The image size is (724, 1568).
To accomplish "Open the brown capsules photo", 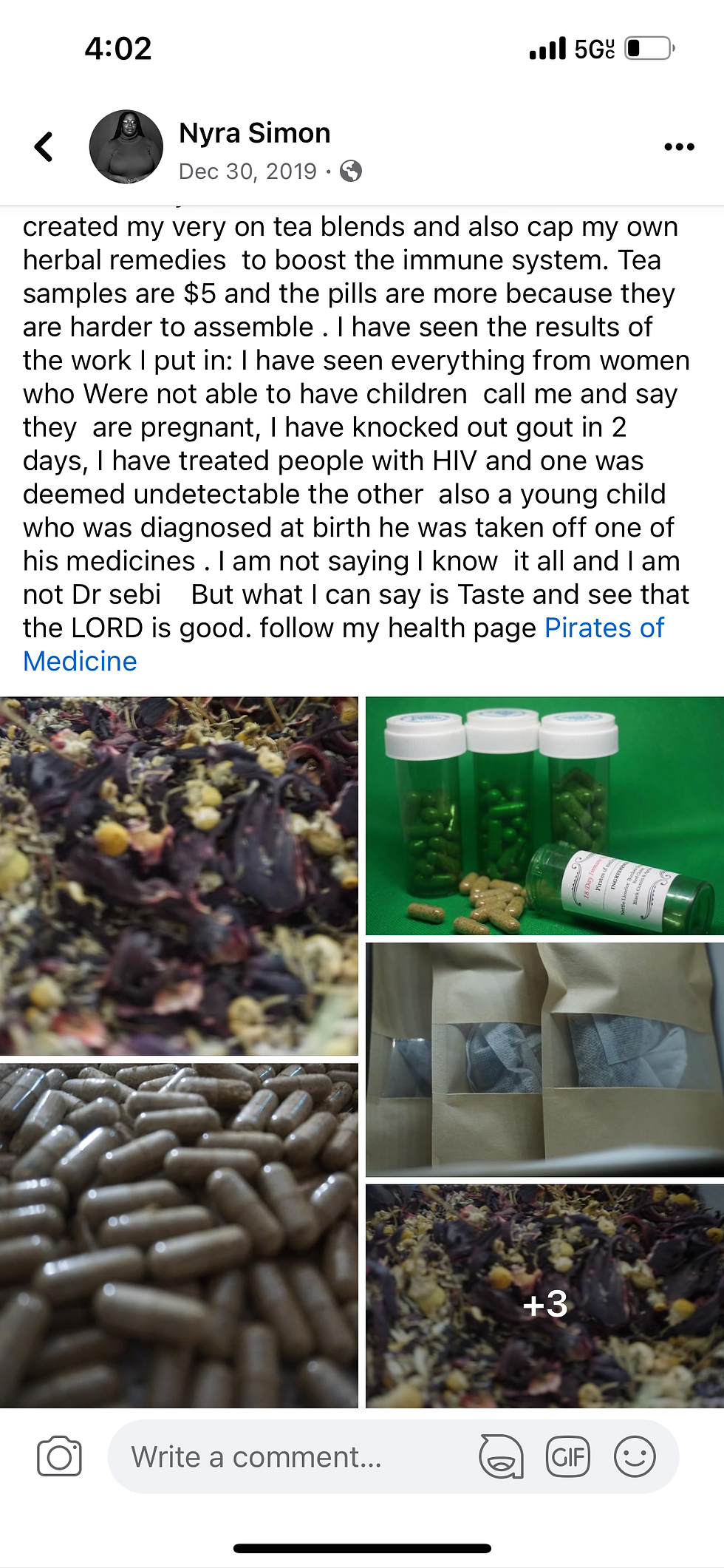I will click(x=179, y=1235).
